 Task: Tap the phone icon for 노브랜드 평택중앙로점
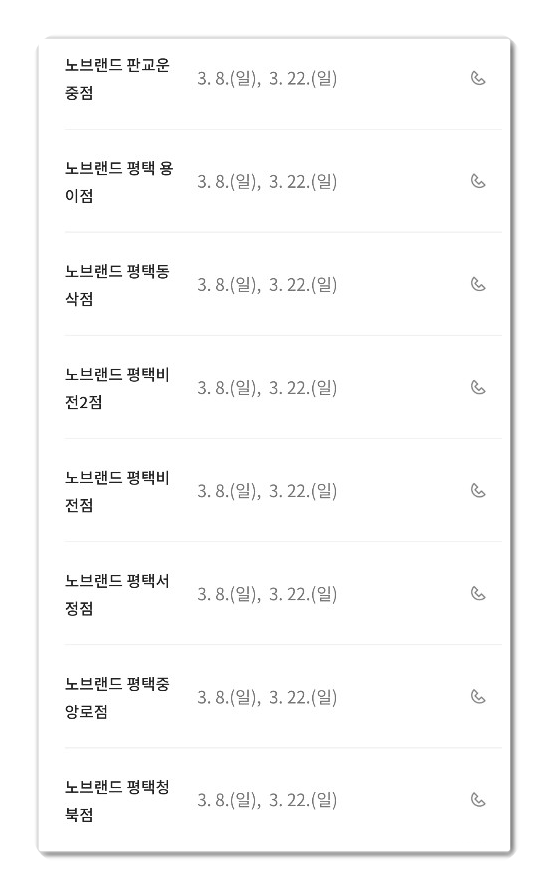coord(478,697)
